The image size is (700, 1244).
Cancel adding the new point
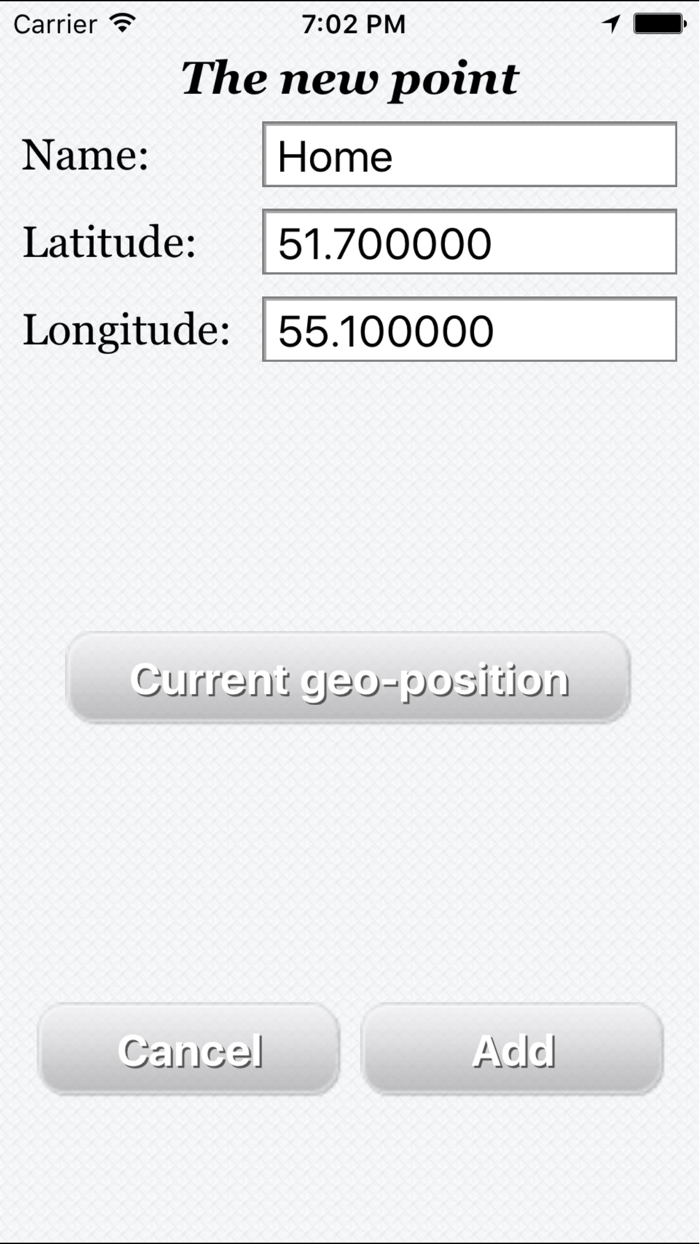coord(189,1049)
